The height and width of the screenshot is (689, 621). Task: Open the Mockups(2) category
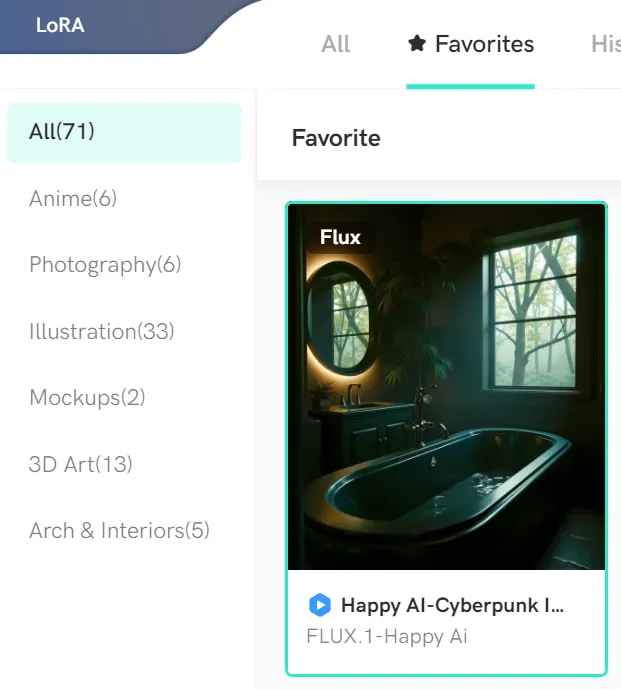pyautogui.click(x=87, y=398)
